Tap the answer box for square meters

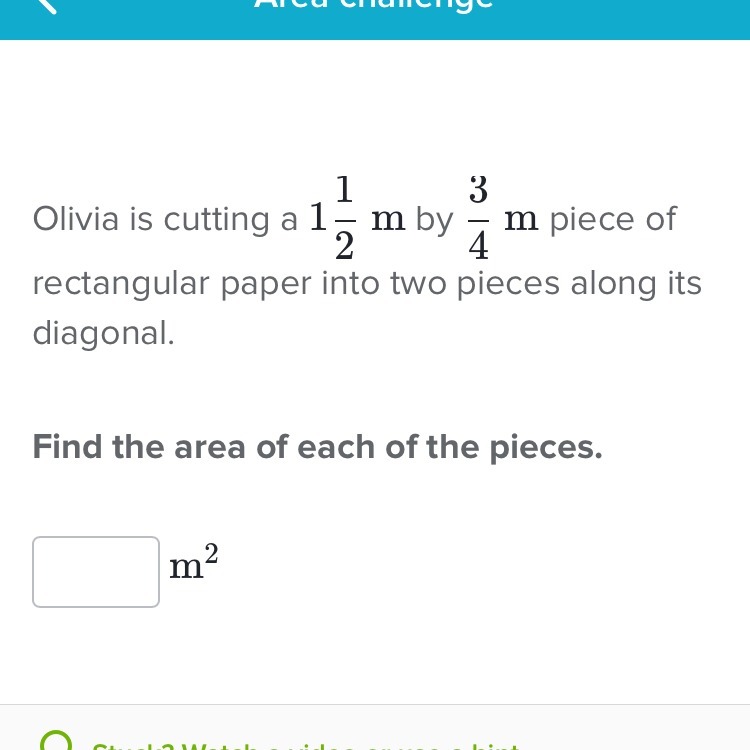[96, 572]
